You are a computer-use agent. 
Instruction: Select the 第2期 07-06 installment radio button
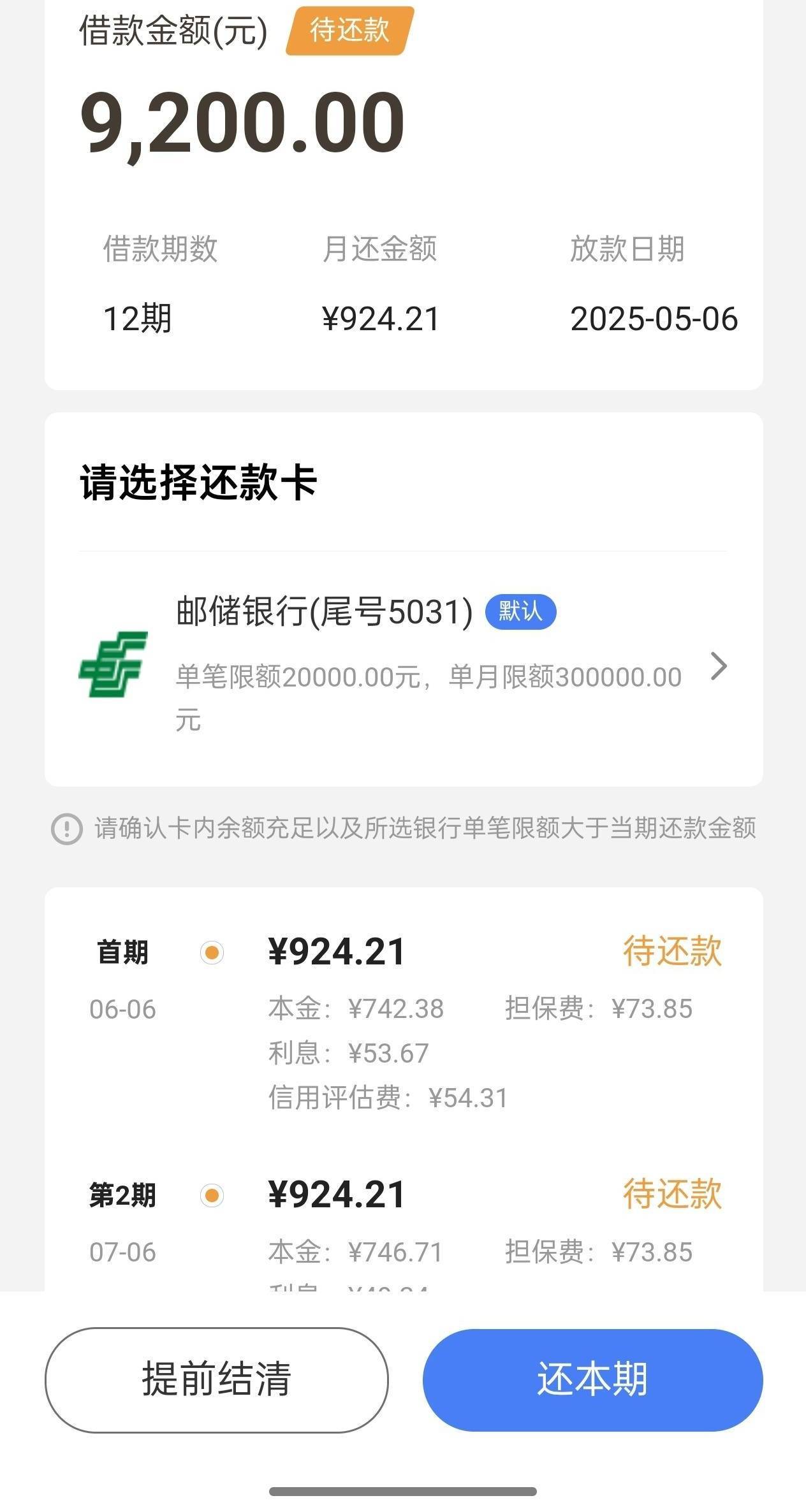coord(212,1195)
